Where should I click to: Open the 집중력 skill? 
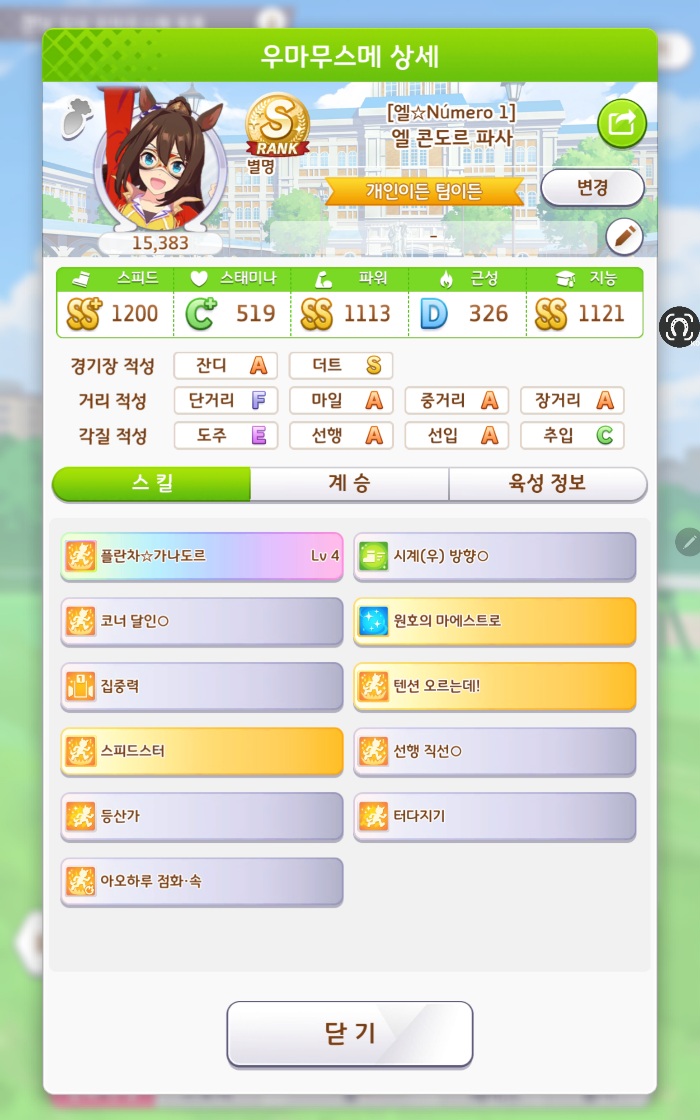click(x=202, y=686)
